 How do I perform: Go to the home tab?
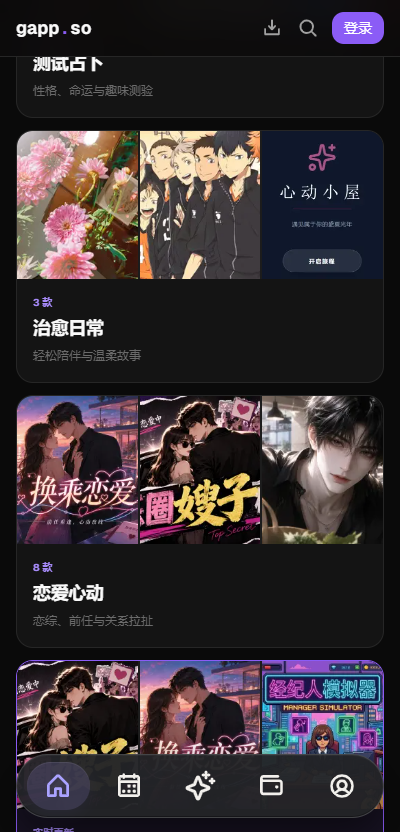pyautogui.click(x=58, y=786)
